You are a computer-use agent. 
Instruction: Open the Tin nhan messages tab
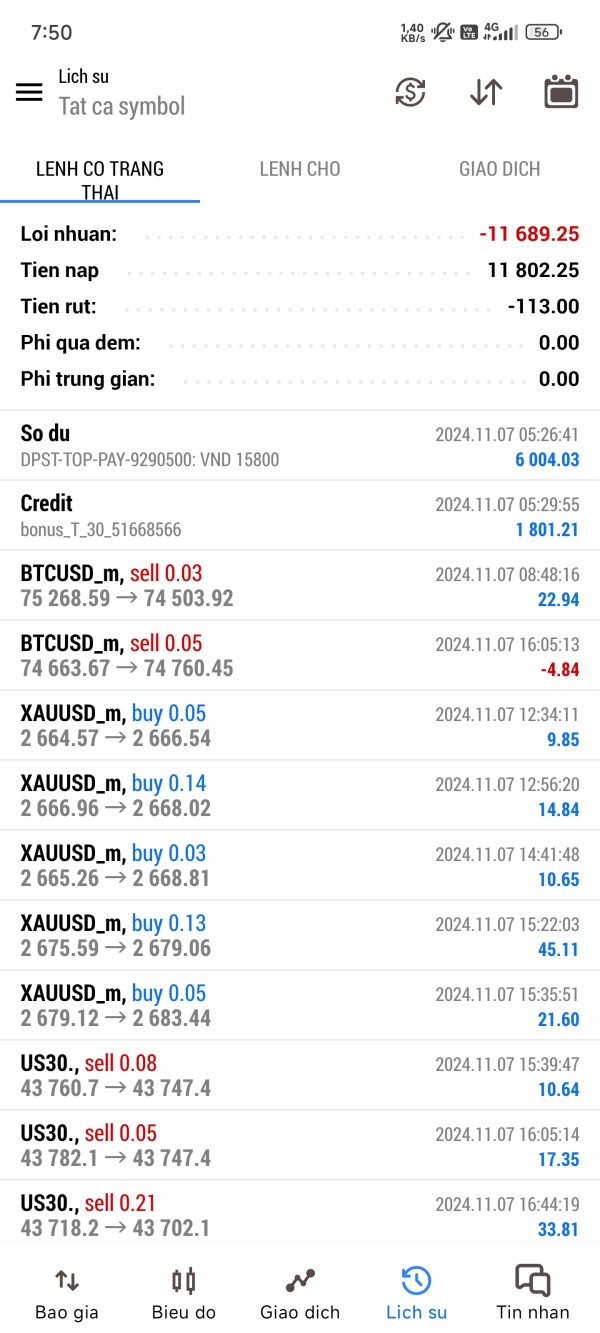(x=533, y=1293)
